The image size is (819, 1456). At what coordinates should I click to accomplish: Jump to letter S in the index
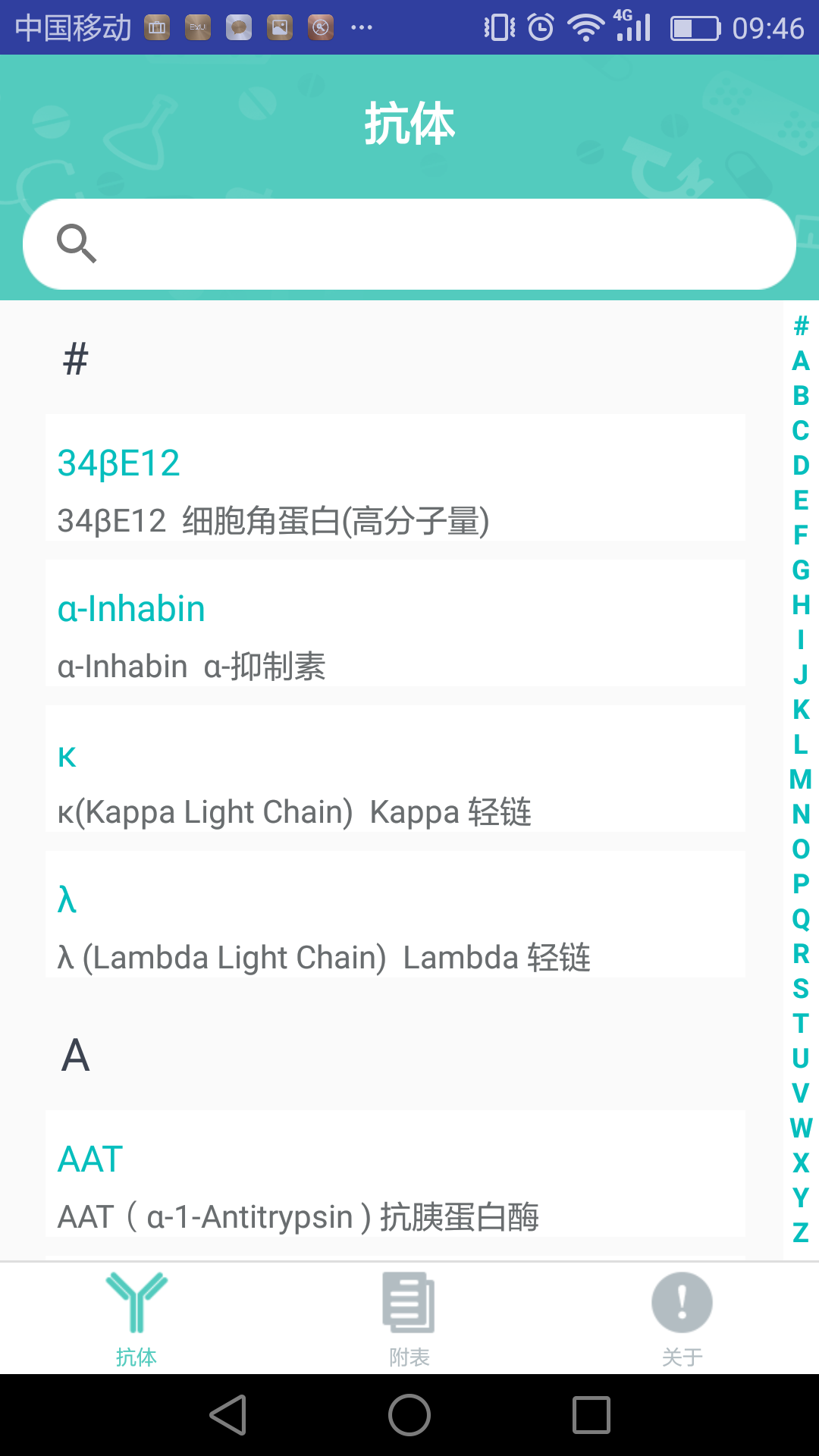pos(801,989)
